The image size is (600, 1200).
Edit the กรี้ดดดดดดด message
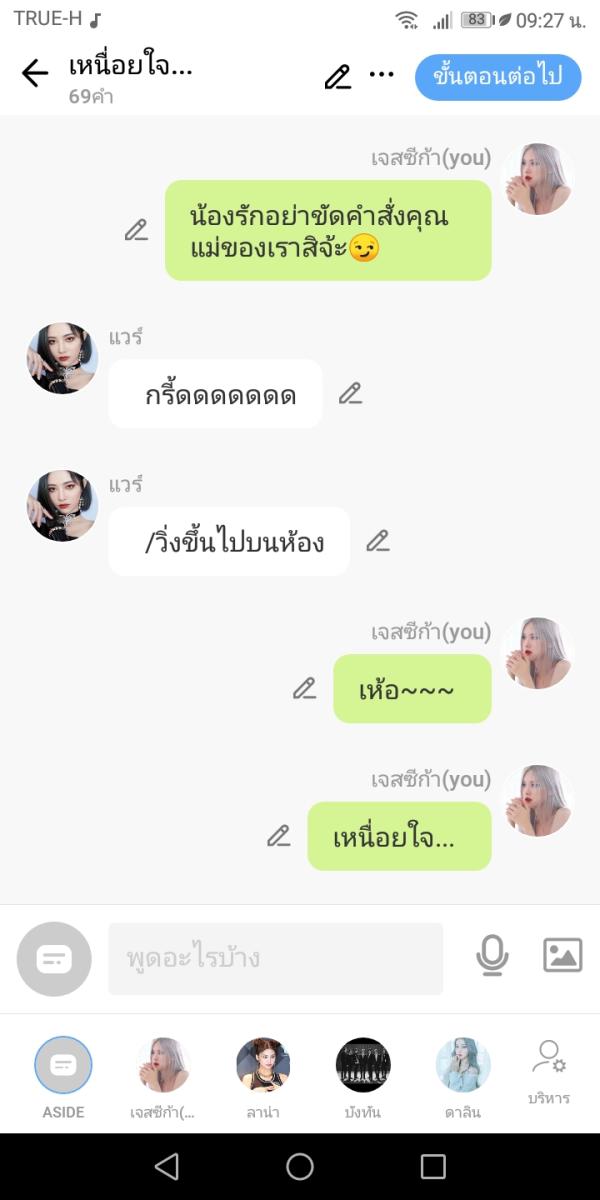(350, 393)
